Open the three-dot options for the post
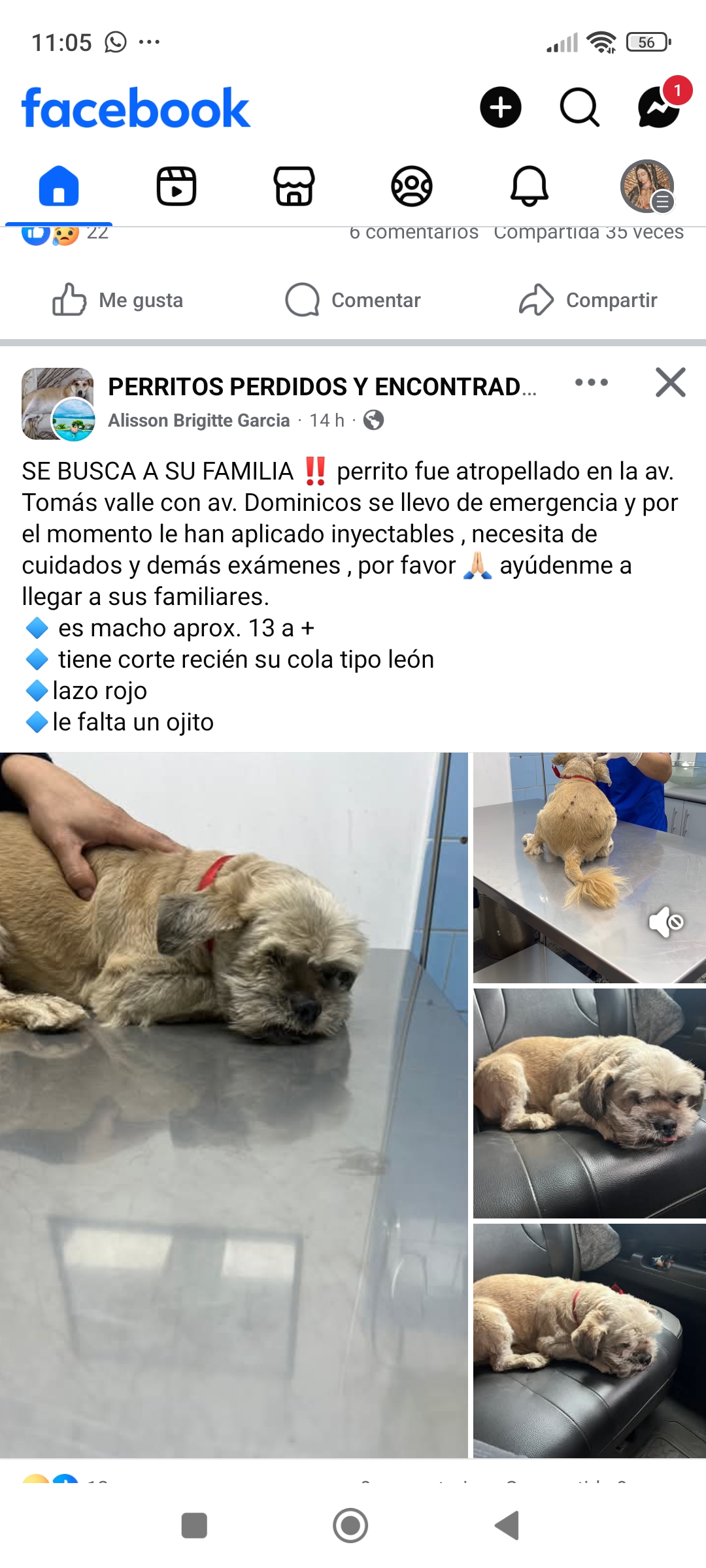The image size is (706, 1568). (x=591, y=382)
